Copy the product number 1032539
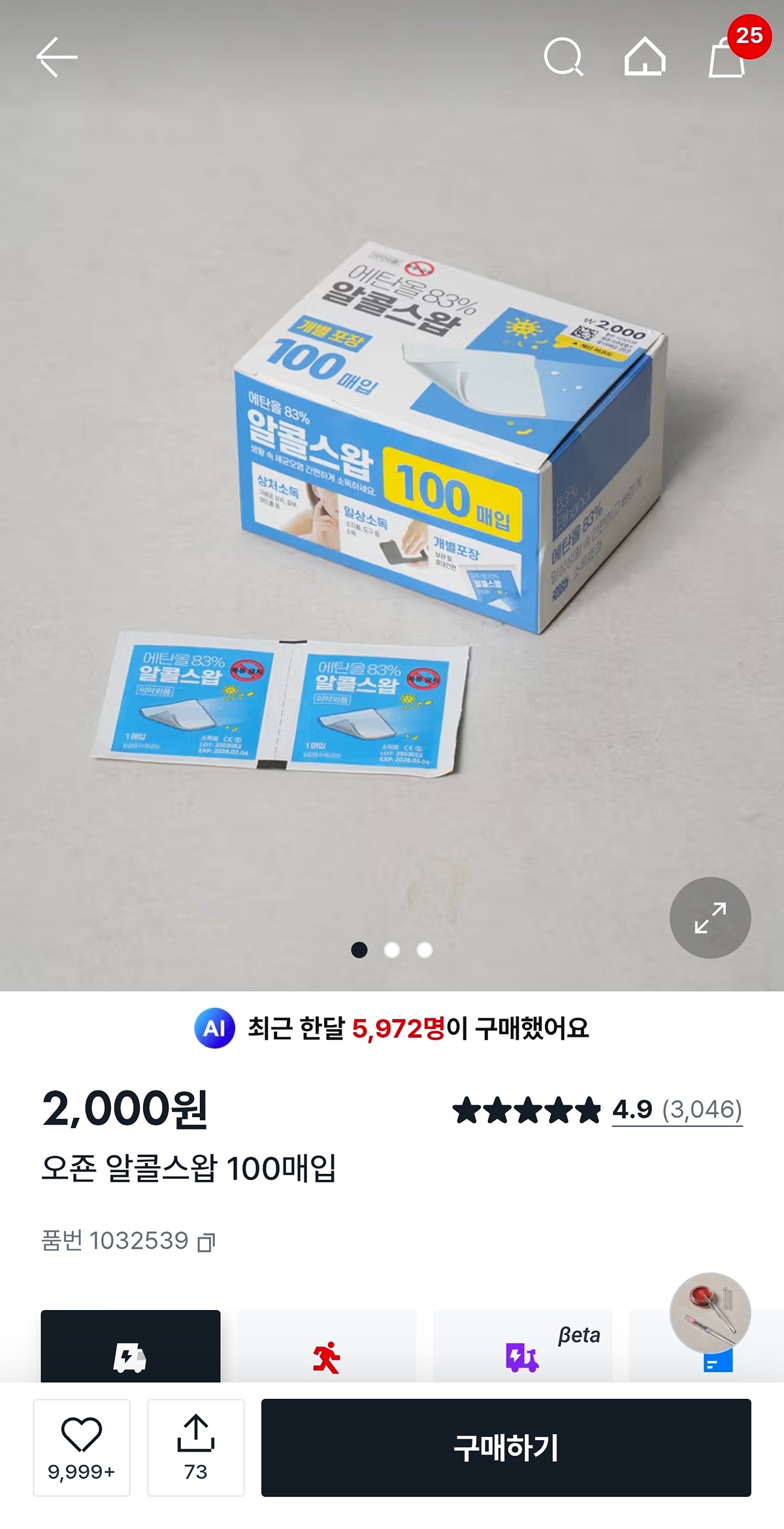 click(x=206, y=1241)
